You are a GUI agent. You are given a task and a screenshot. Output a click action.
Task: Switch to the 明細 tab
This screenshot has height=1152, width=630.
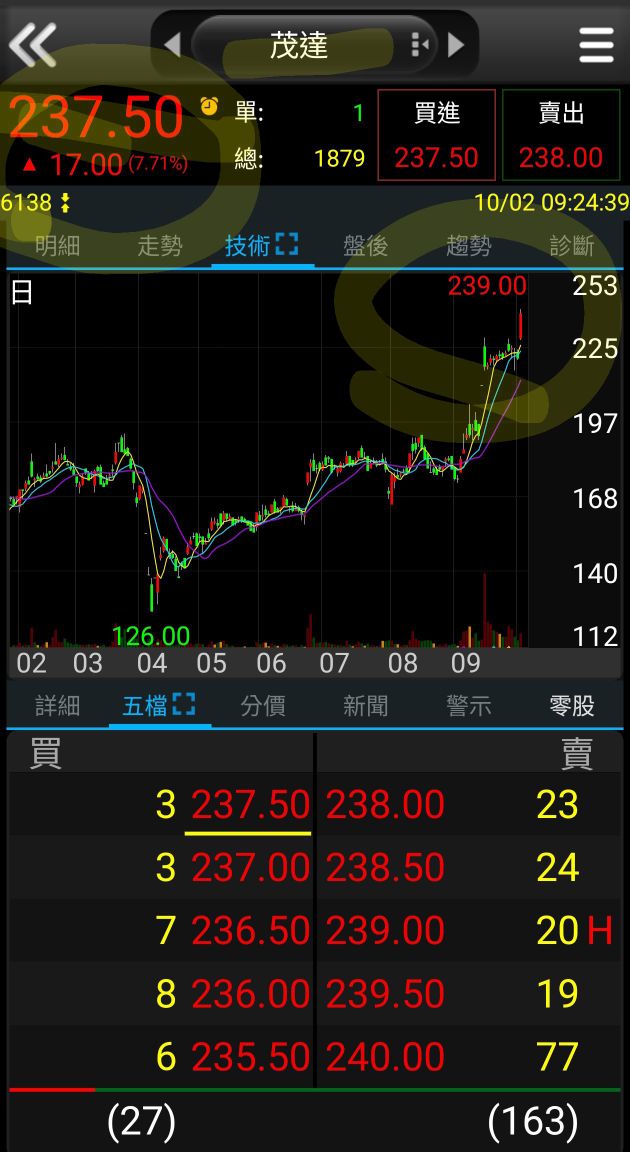57,246
